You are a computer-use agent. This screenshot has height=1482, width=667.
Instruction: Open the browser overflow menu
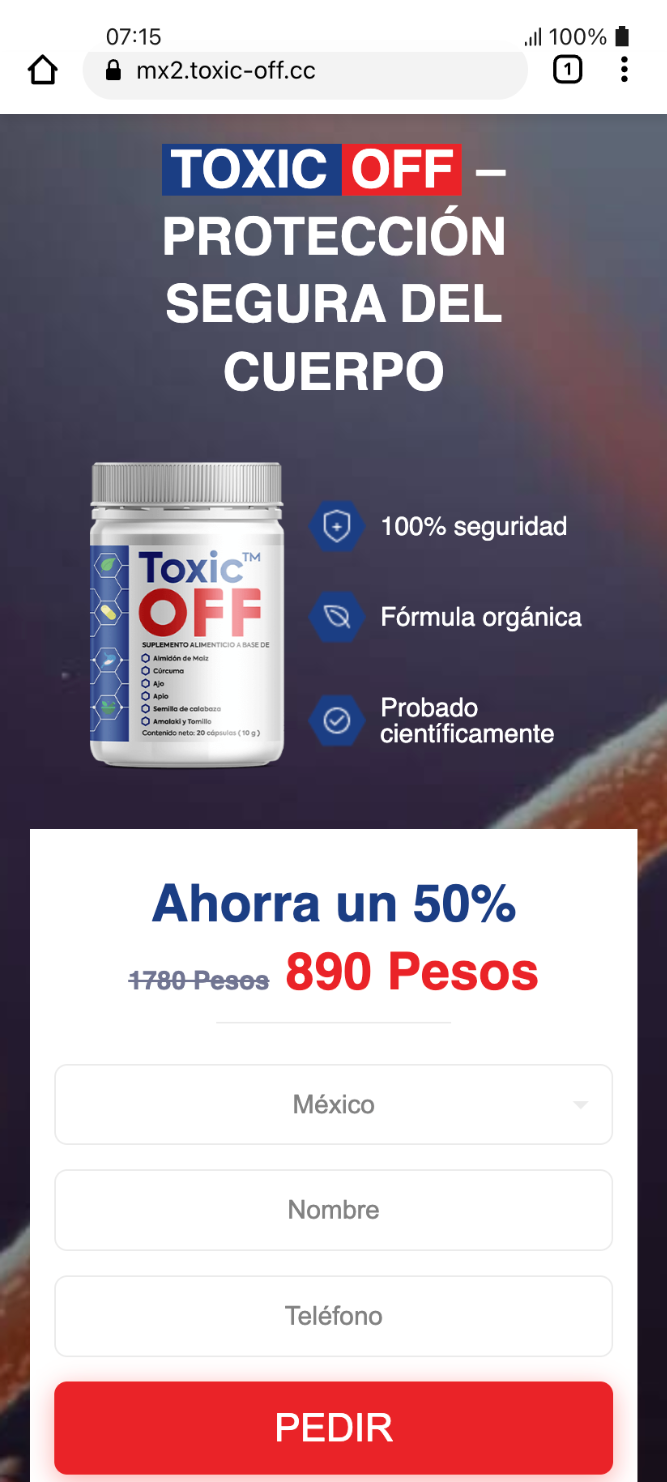624,70
